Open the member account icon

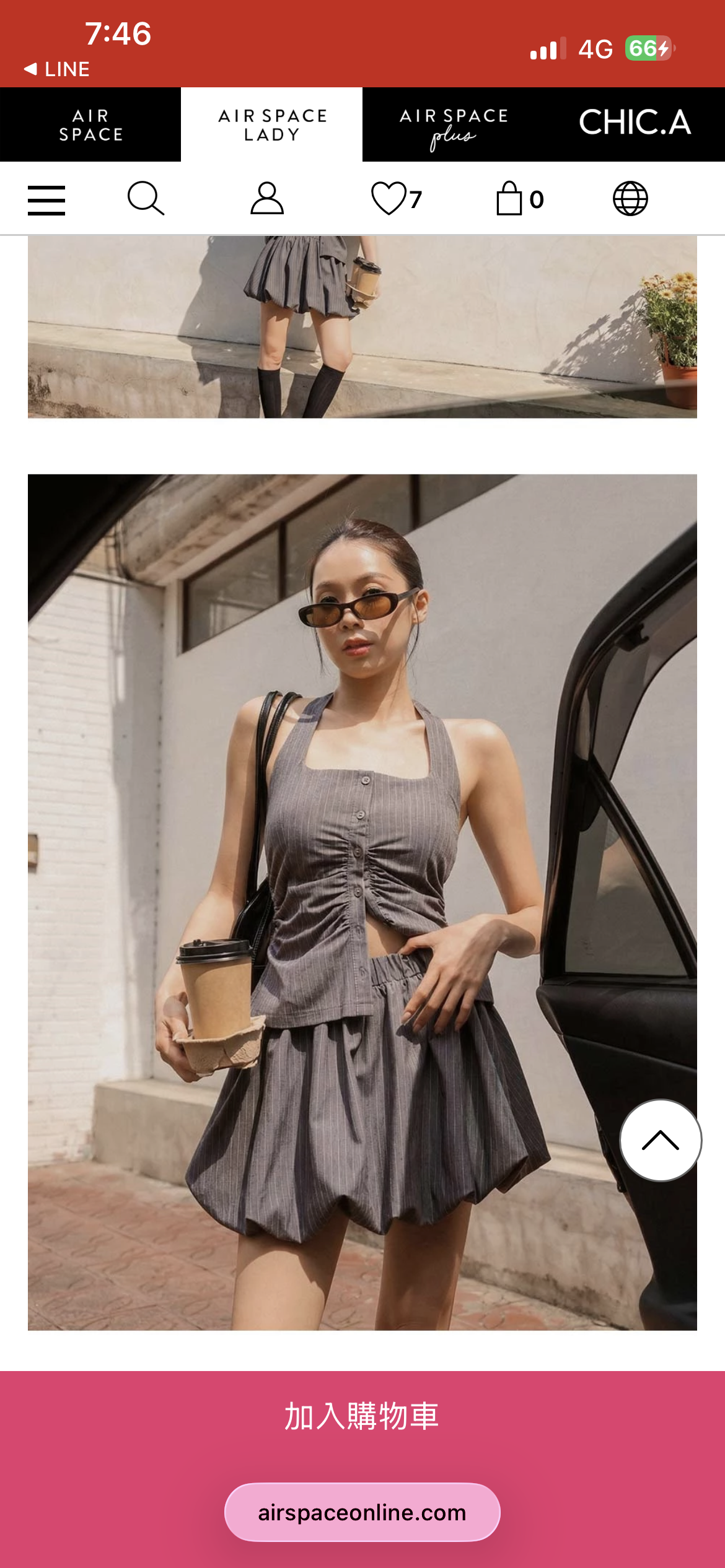267,199
